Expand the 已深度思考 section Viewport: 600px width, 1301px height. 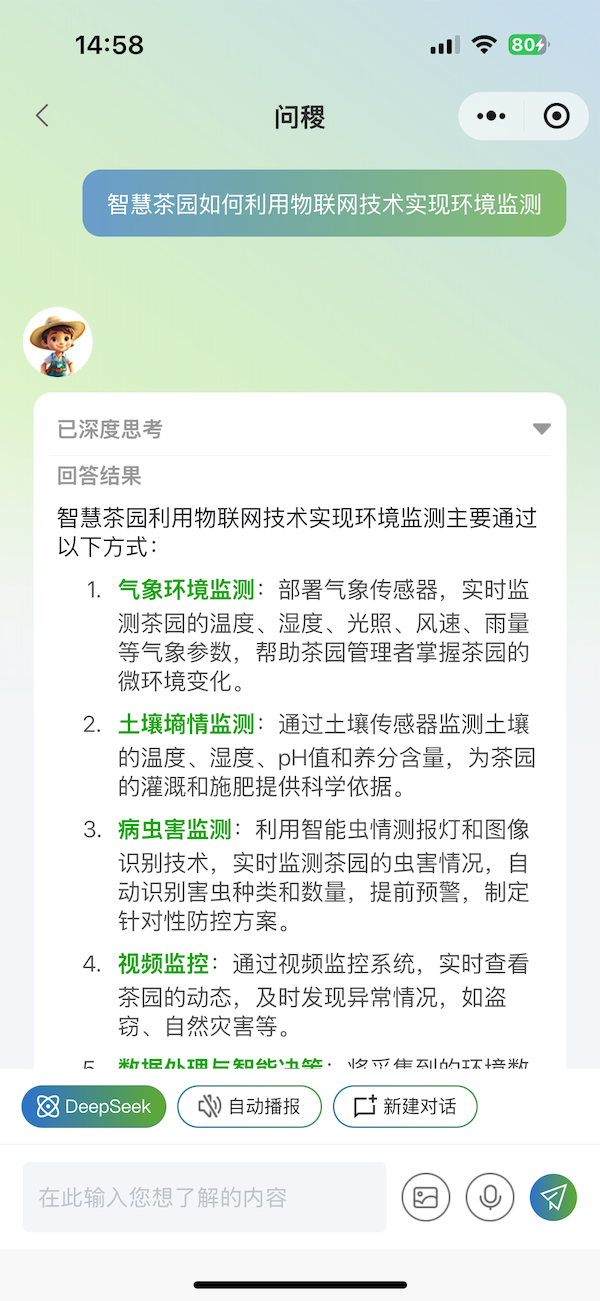tap(541, 429)
